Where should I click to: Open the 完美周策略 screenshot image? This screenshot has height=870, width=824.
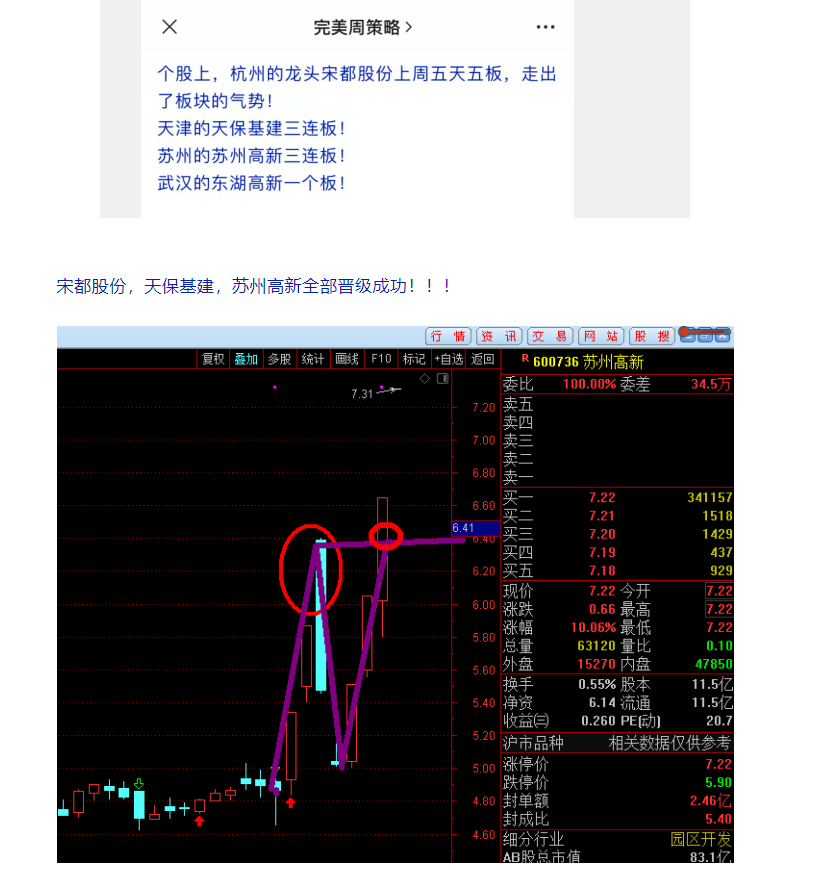click(x=394, y=109)
